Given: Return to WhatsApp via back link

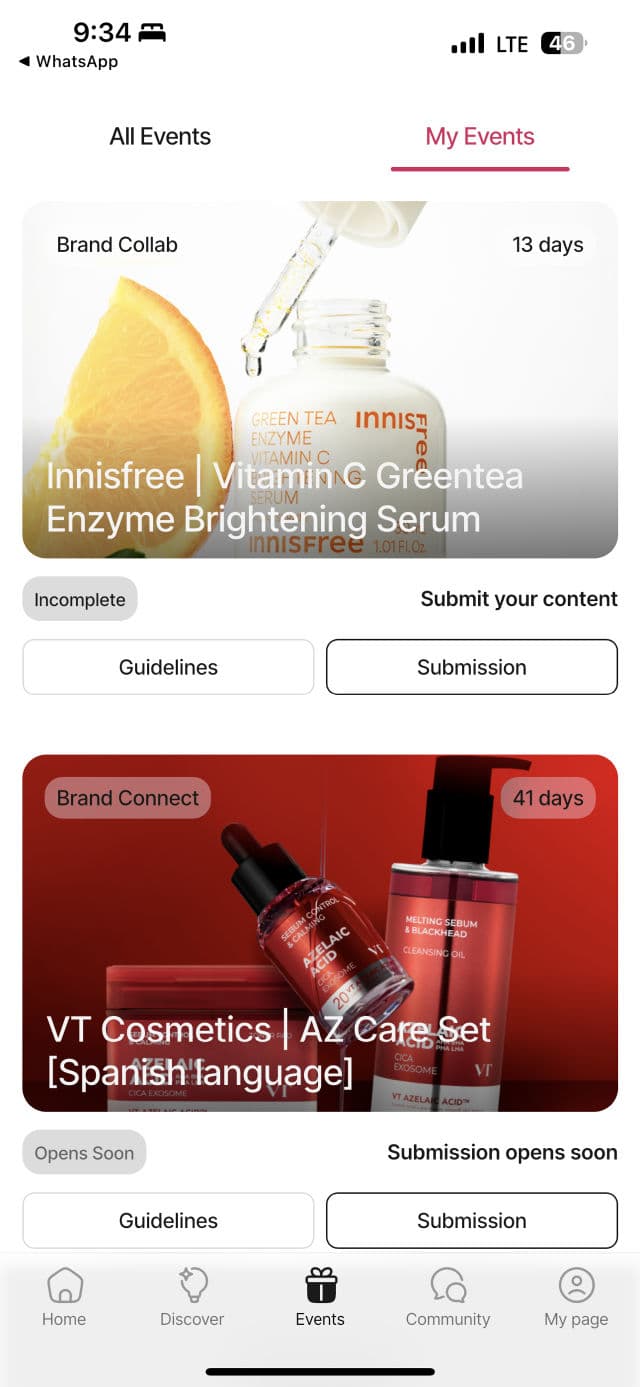Looking at the screenshot, I should 68,62.
